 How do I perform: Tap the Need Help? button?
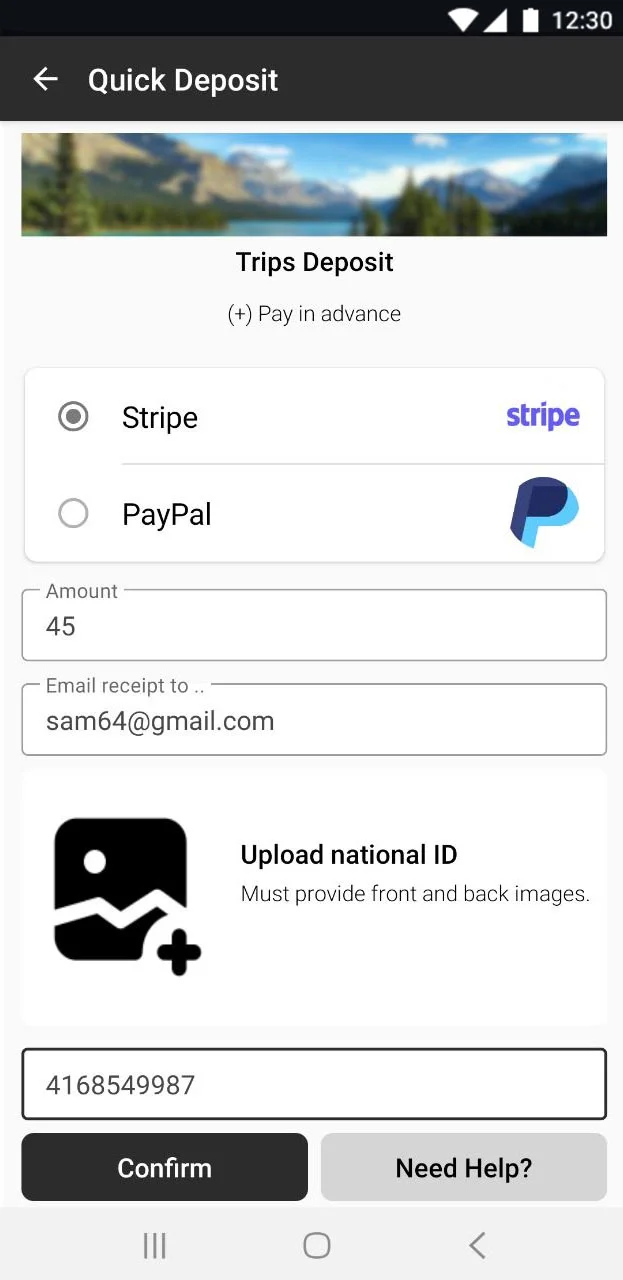click(x=464, y=1167)
